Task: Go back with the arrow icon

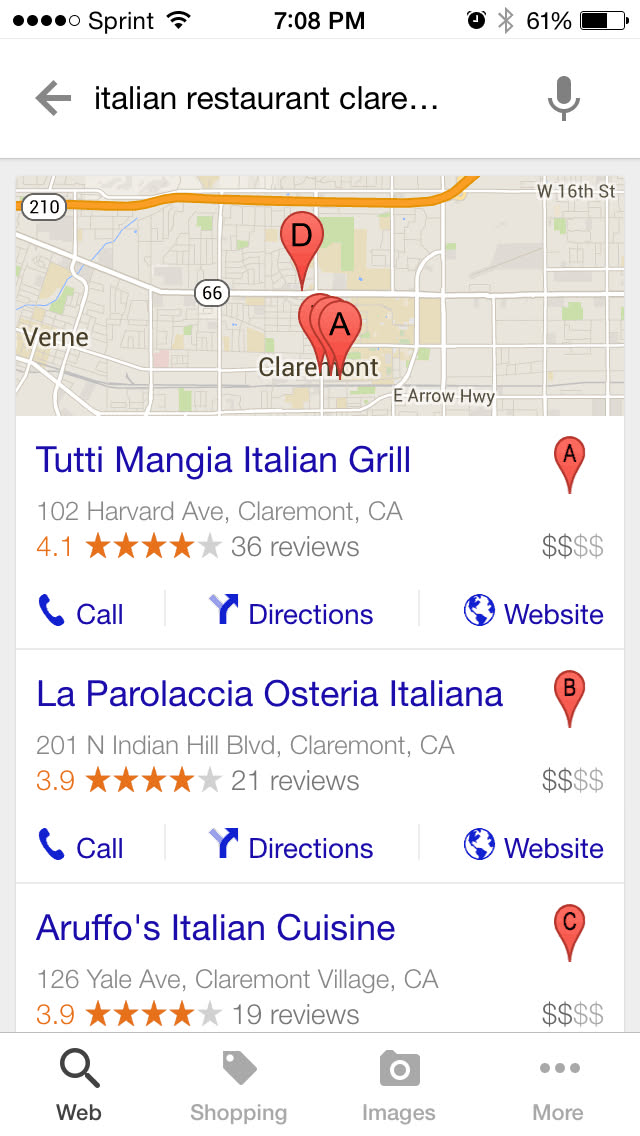Action: pyautogui.click(x=53, y=98)
